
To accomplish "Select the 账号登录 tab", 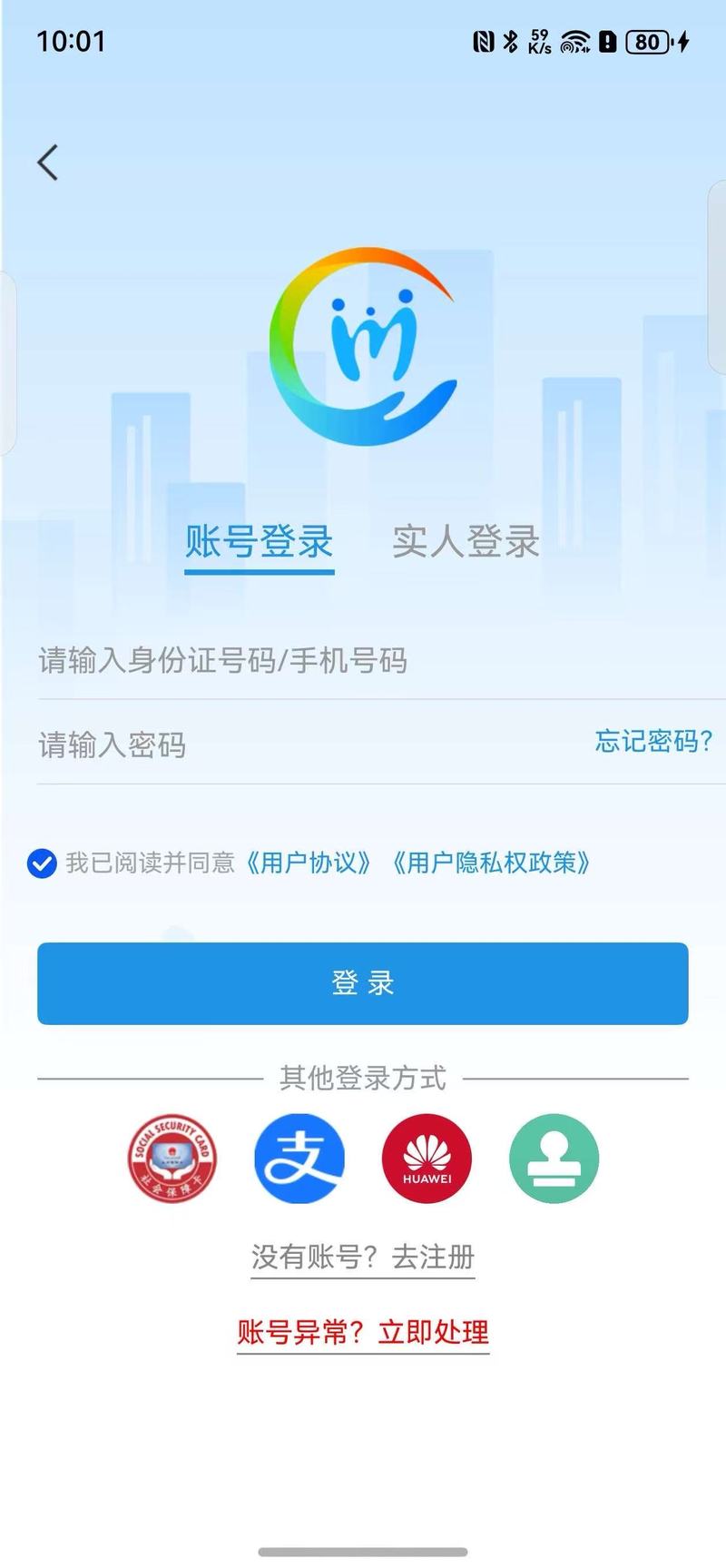I will (x=260, y=542).
